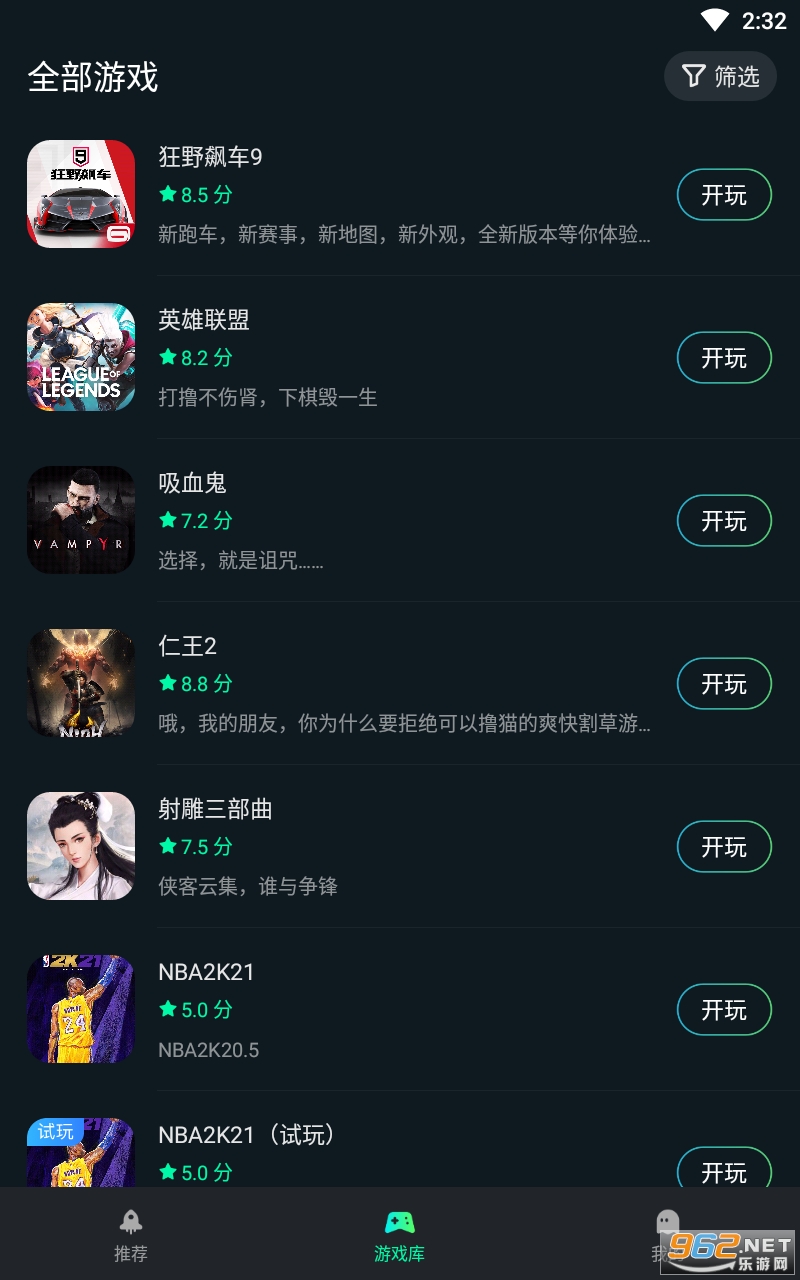The width and height of the screenshot is (800, 1280).
Task: Switch to the 推荐 tab
Action: [x=131, y=1235]
